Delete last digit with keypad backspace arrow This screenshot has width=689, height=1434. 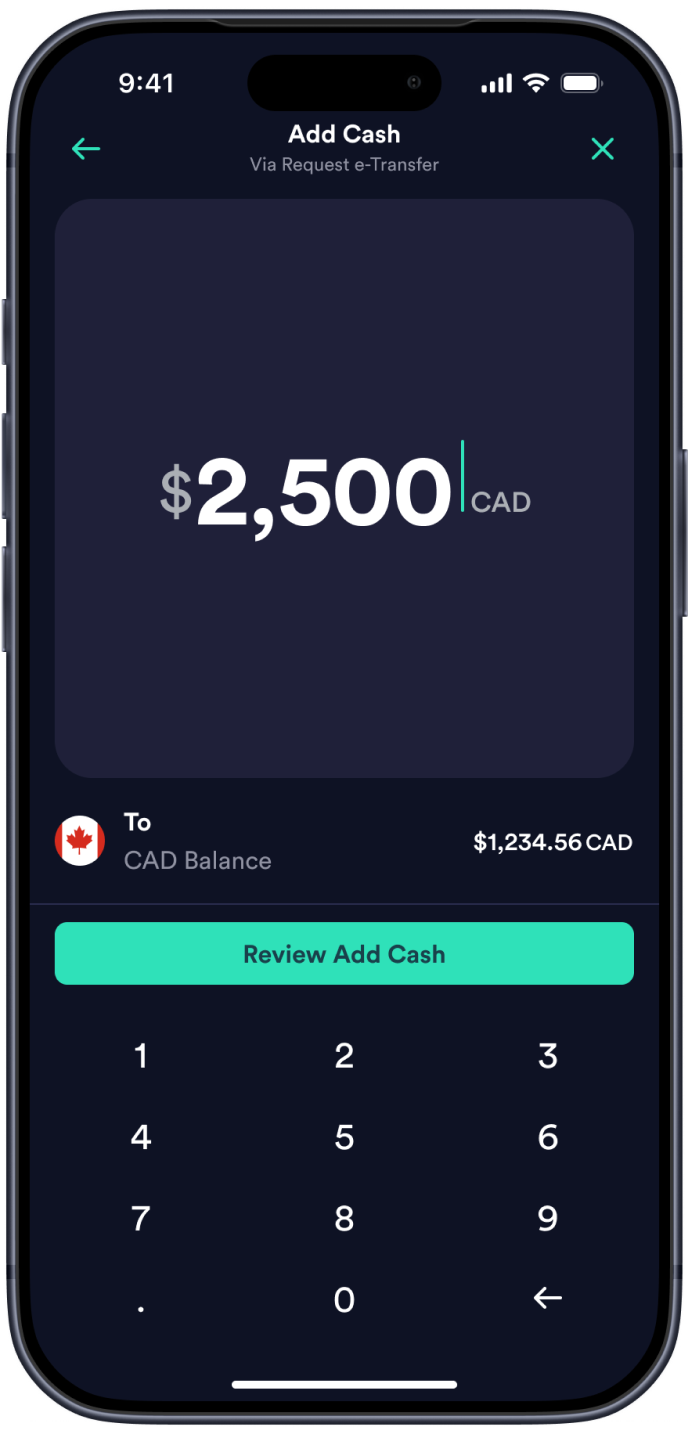547,1299
